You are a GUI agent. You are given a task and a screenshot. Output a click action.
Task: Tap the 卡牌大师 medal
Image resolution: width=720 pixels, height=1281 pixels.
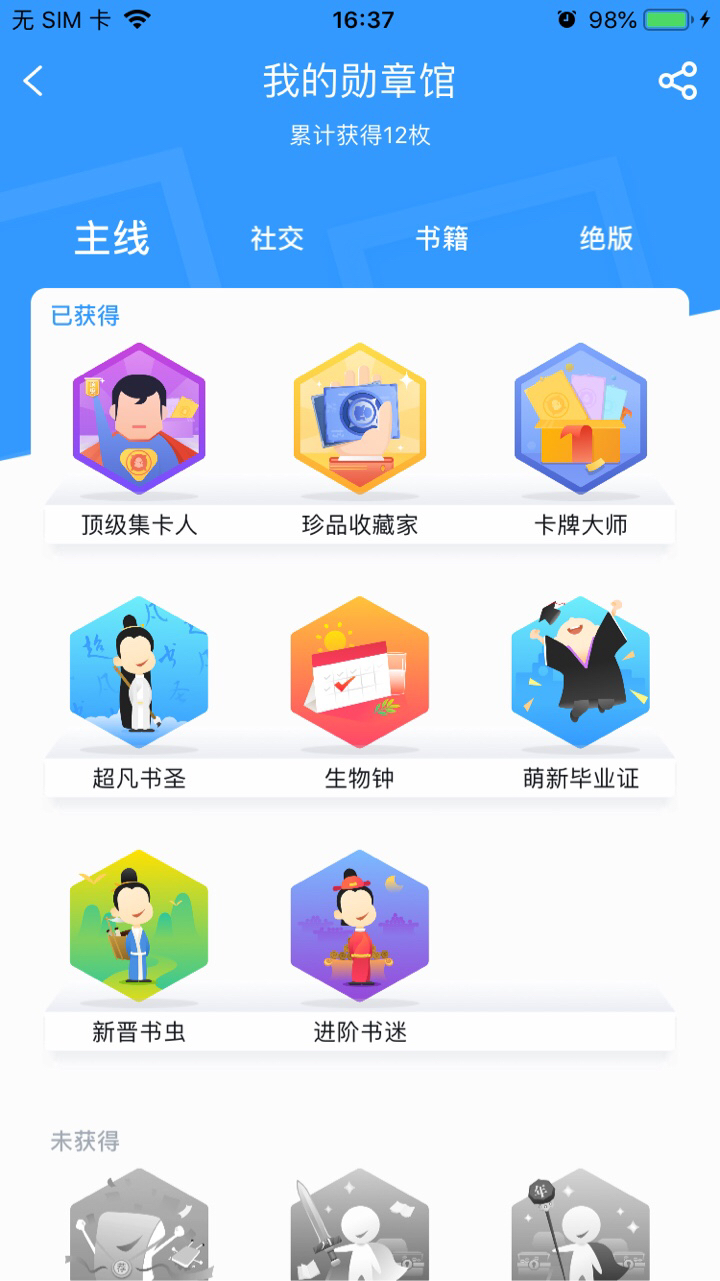coord(581,419)
